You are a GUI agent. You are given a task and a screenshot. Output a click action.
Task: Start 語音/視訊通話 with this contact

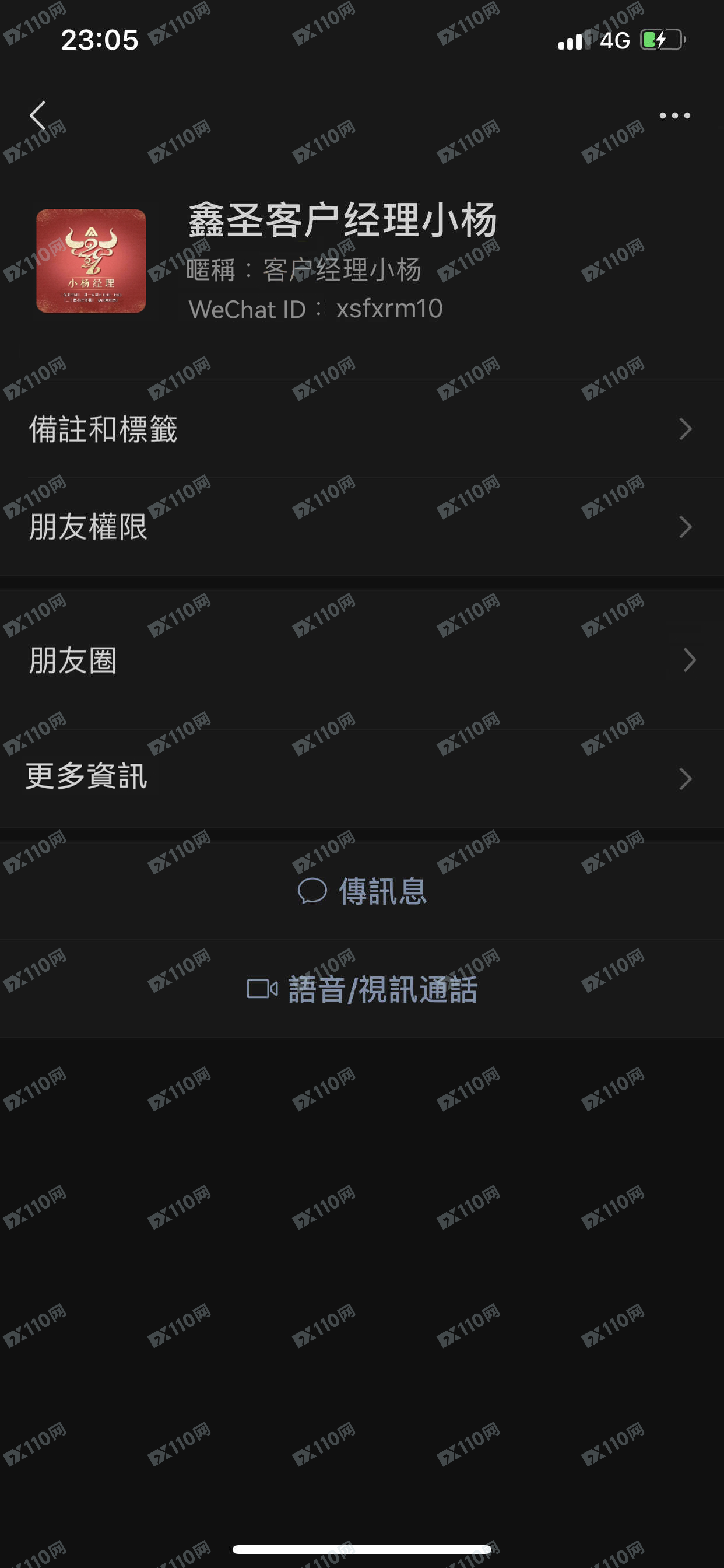point(362,989)
